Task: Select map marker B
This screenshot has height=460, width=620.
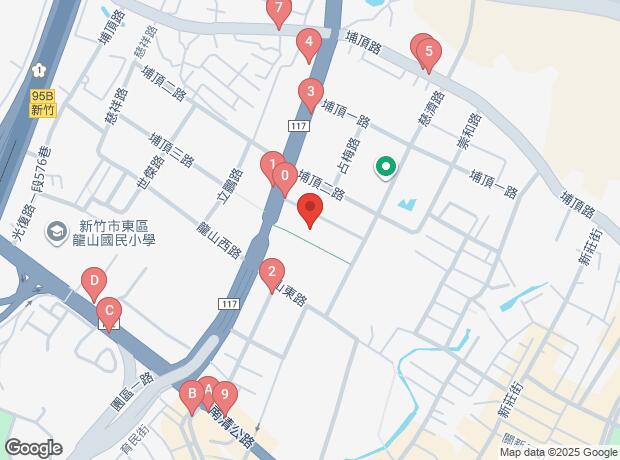Action: (190, 396)
